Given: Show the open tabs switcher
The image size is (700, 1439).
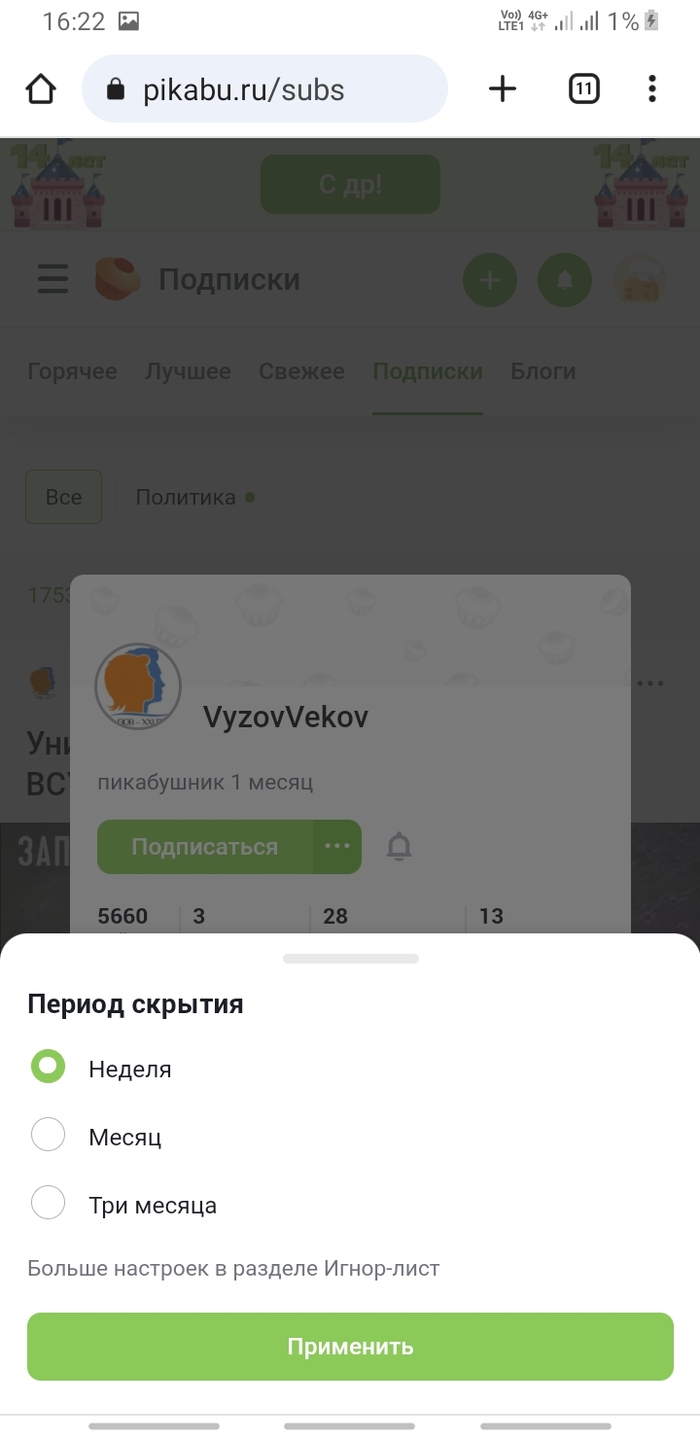Looking at the screenshot, I should pos(583,90).
